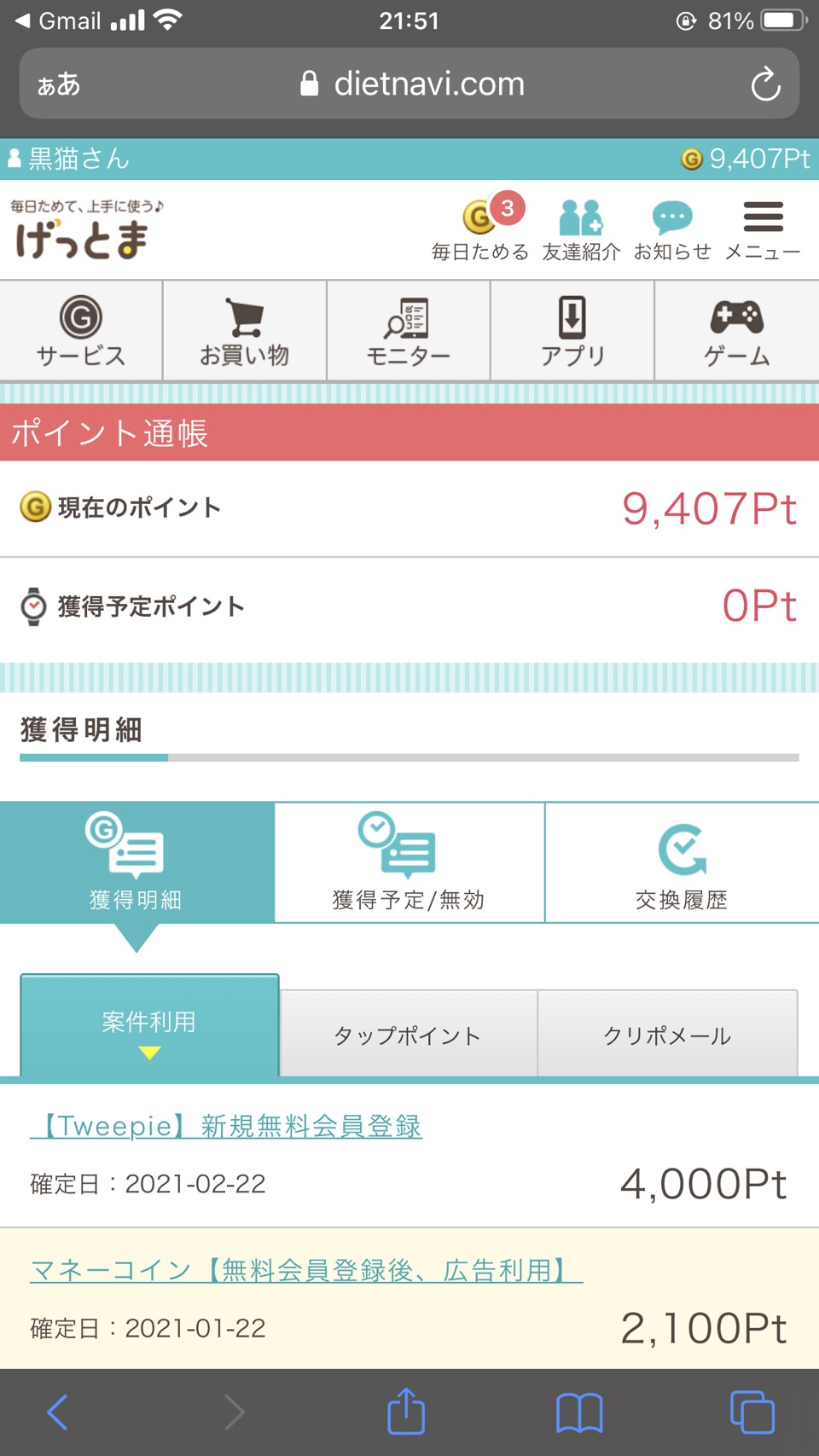Screen dimensions: 819x1456
Task: Go to サービス section
Action: point(81,331)
